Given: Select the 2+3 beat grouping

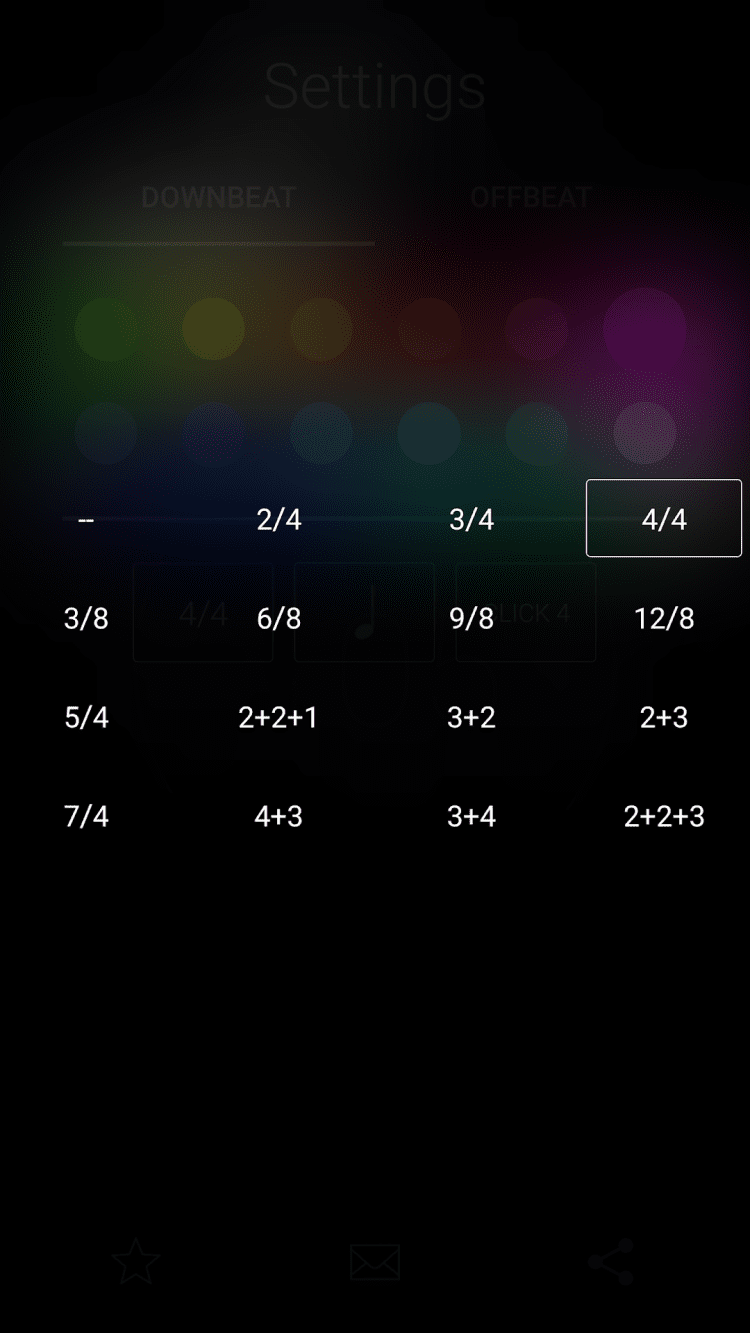Looking at the screenshot, I should coord(664,717).
